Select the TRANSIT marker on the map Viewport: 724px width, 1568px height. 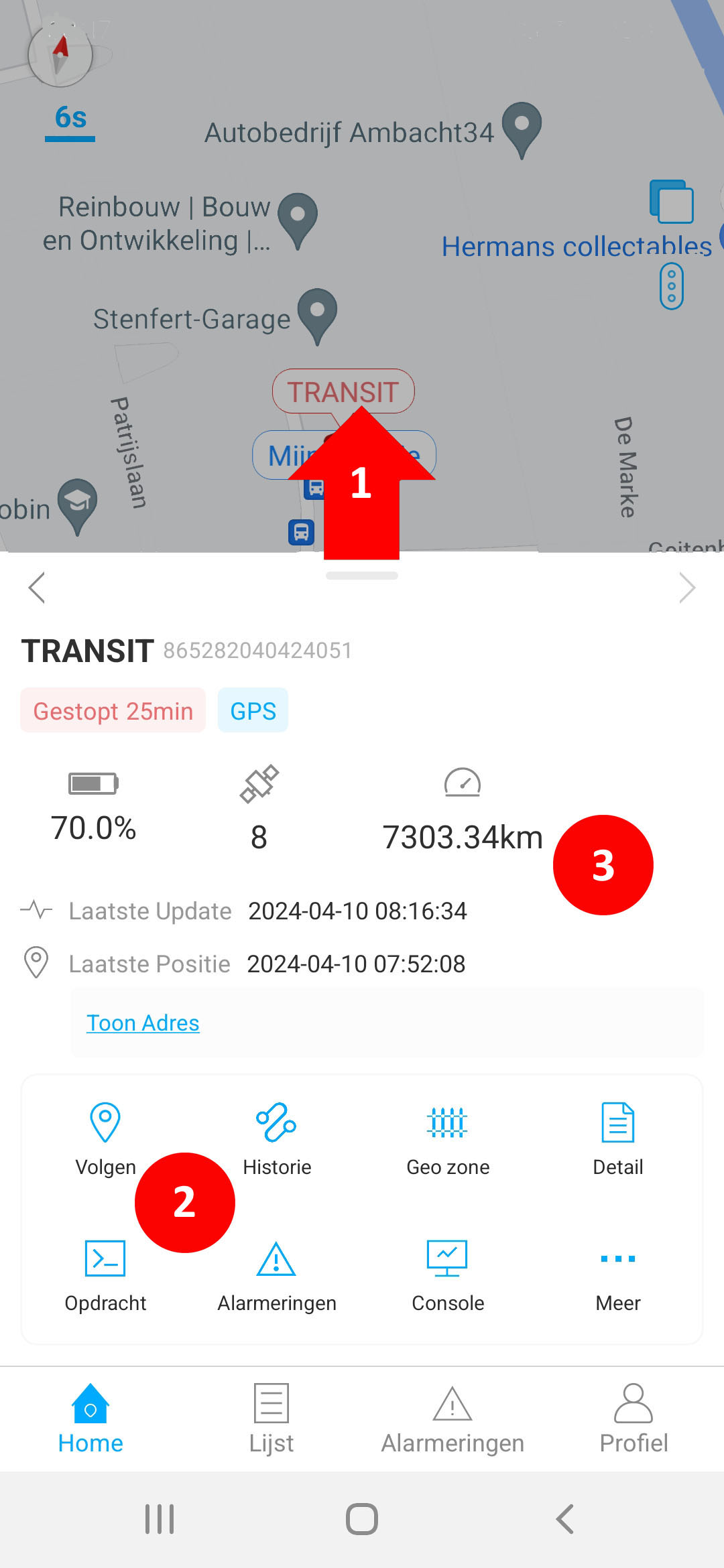pyautogui.click(x=343, y=392)
